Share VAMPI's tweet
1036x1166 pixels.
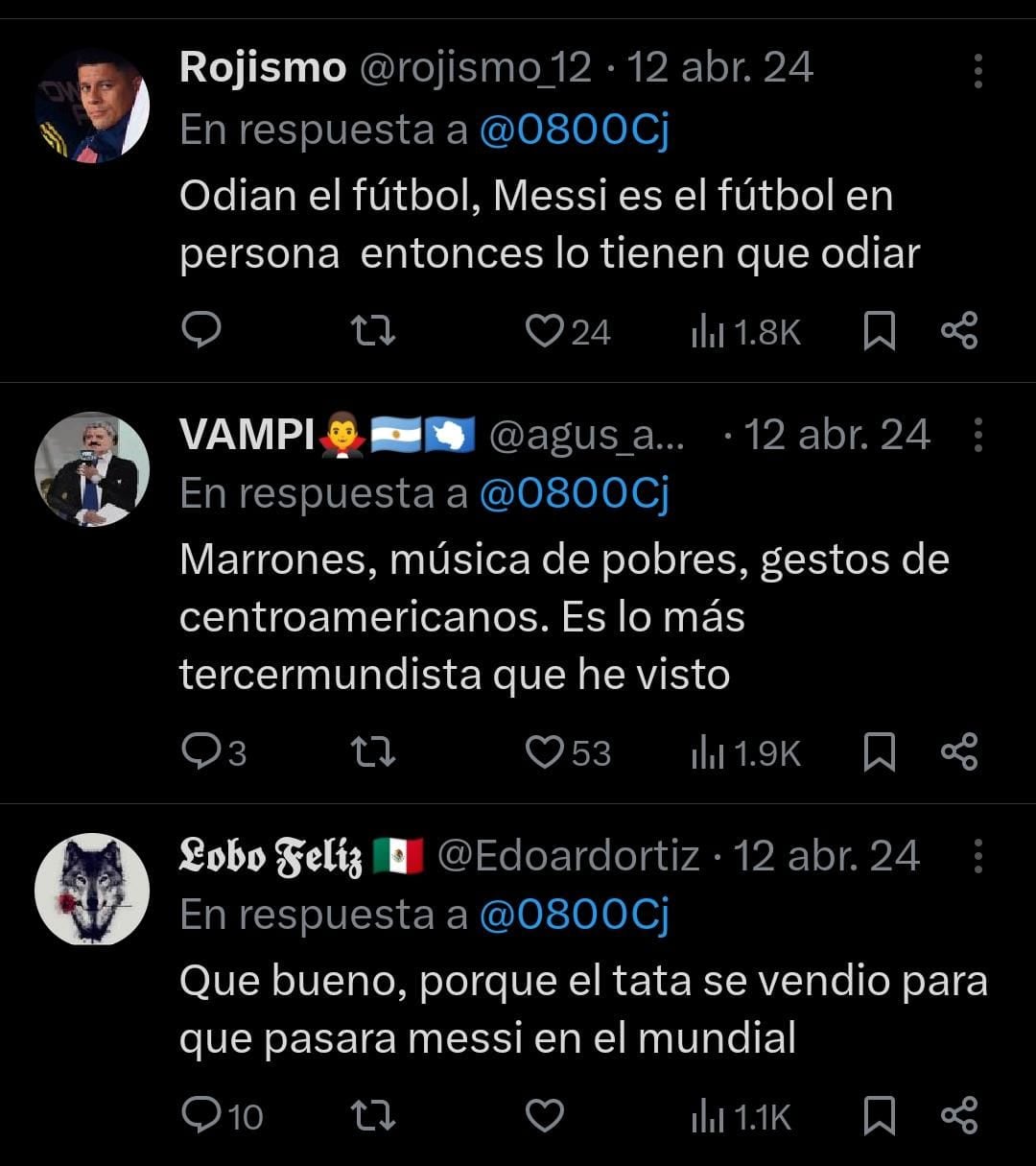coord(959,752)
